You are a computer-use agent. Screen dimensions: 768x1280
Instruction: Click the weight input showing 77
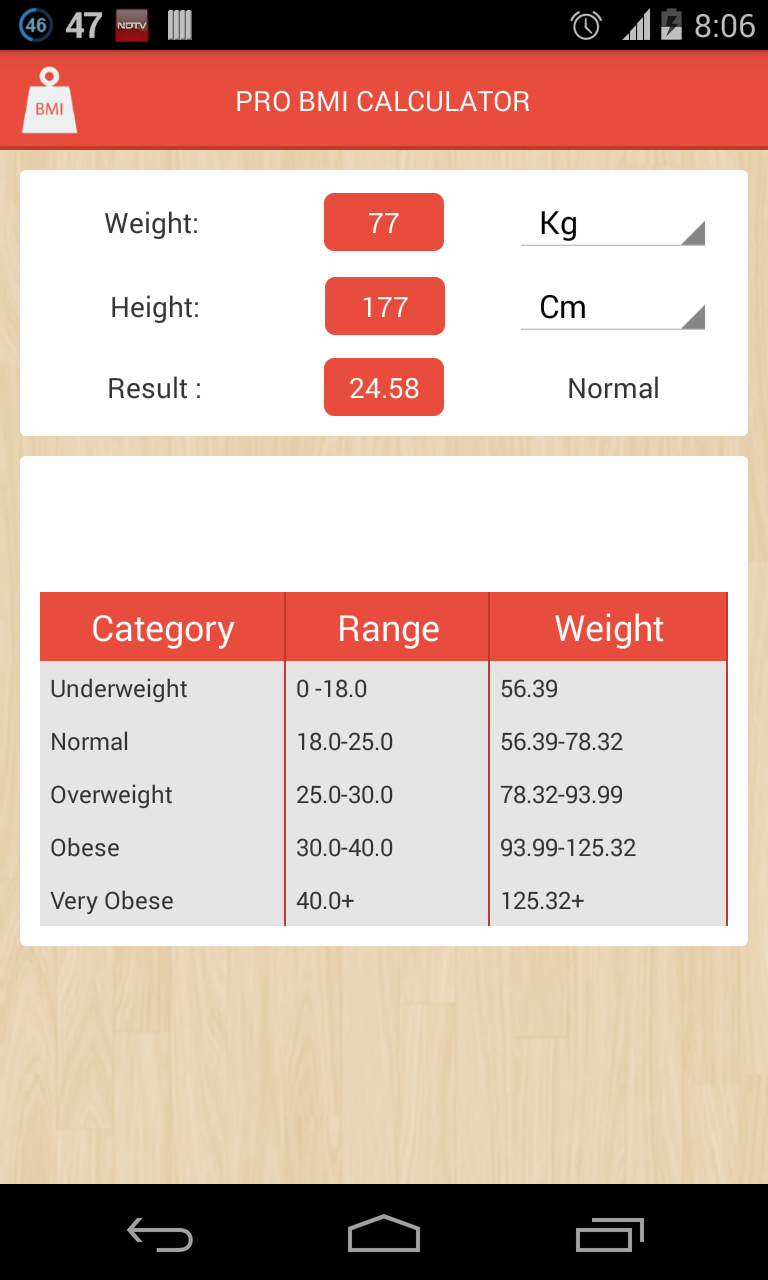click(383, 222)
